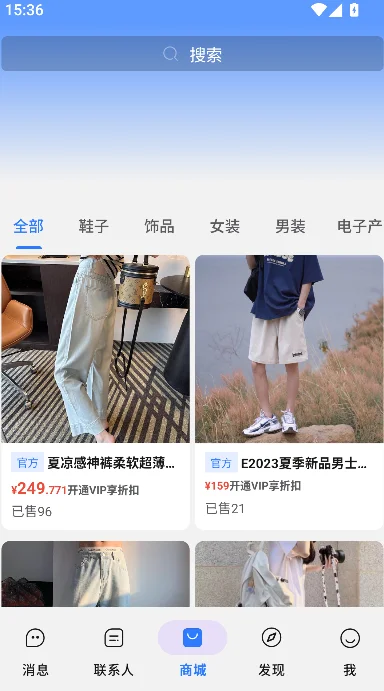
Task: View the camera girl product below 已售21
Action: (x=289, y=574)
